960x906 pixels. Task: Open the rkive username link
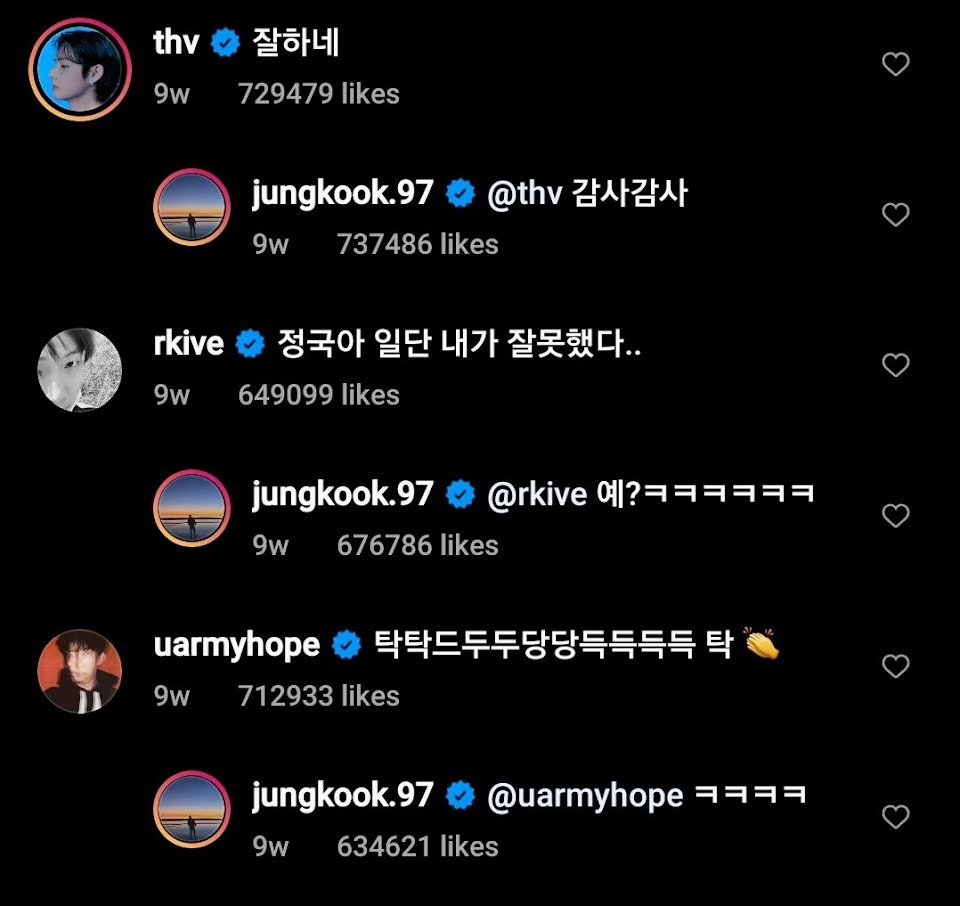189,344
